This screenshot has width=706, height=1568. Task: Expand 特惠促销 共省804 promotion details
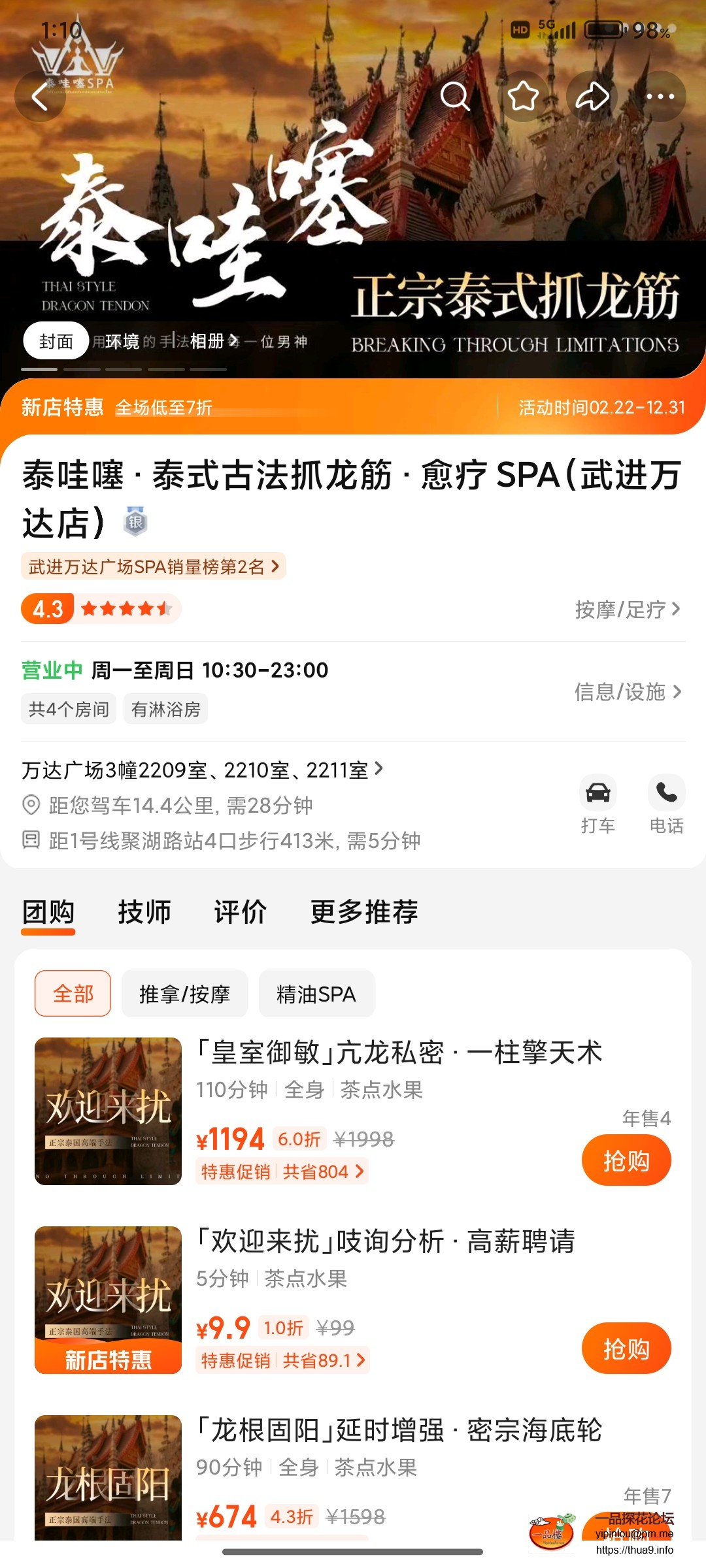(281, 1171)
